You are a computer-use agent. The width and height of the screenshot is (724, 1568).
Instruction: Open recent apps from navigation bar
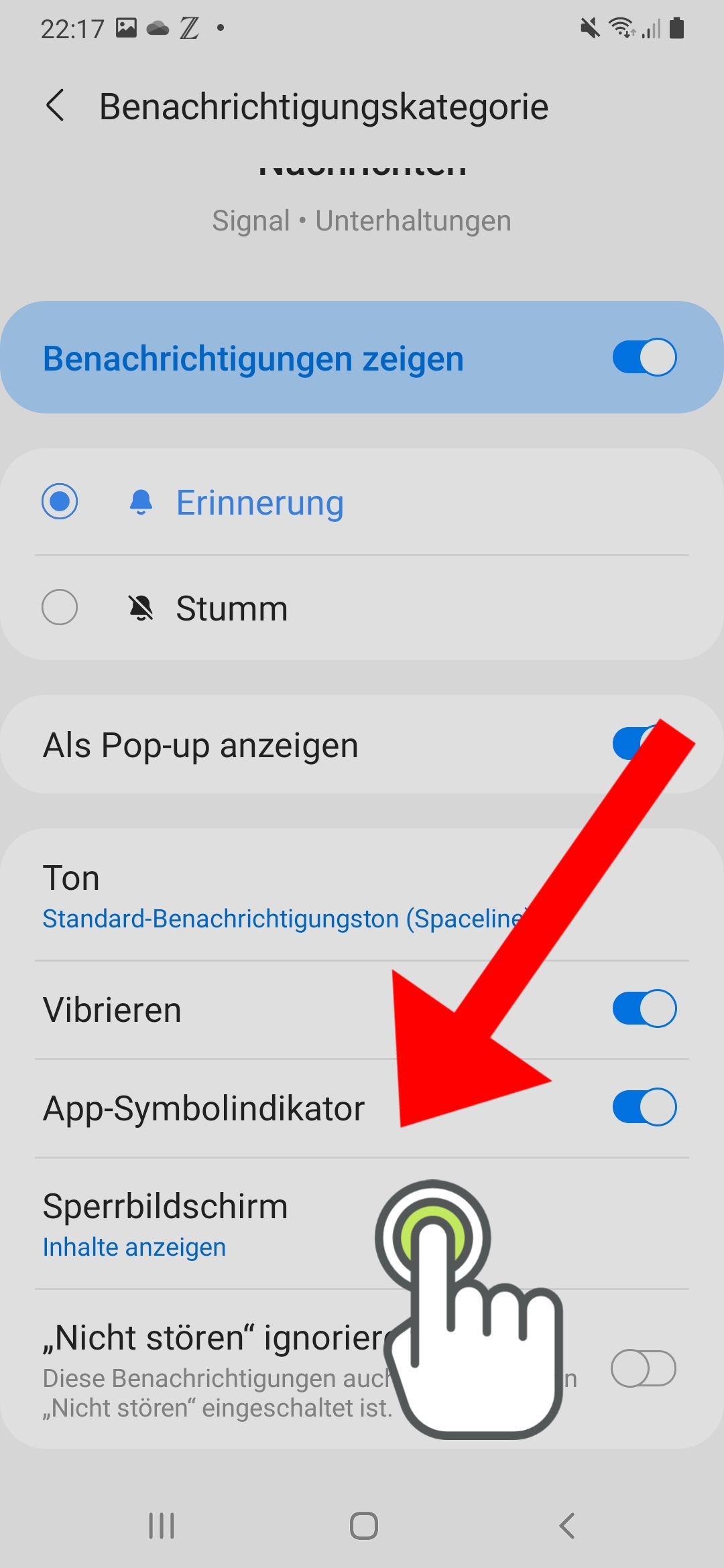[162, 1526]
